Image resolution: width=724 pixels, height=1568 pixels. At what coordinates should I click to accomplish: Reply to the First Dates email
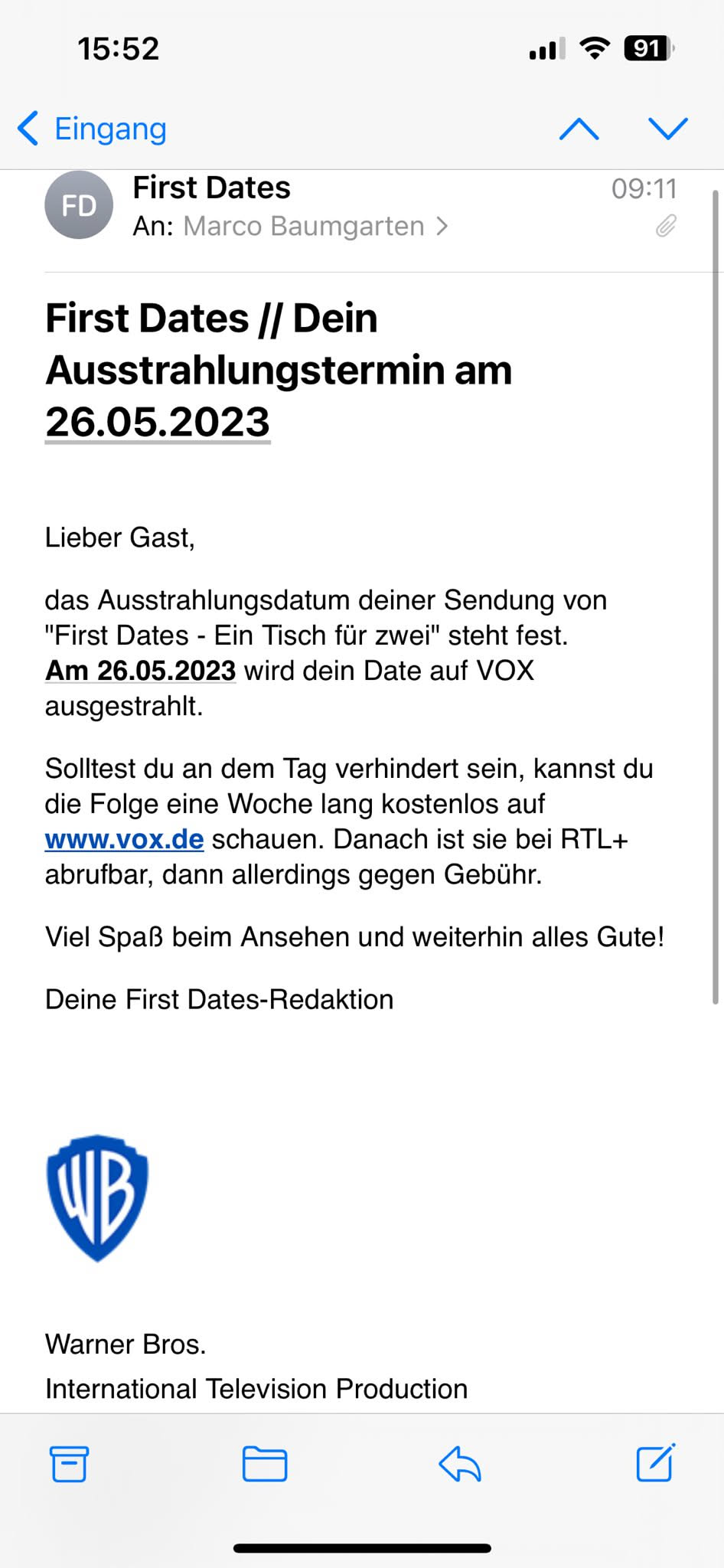click(459, 1464)
